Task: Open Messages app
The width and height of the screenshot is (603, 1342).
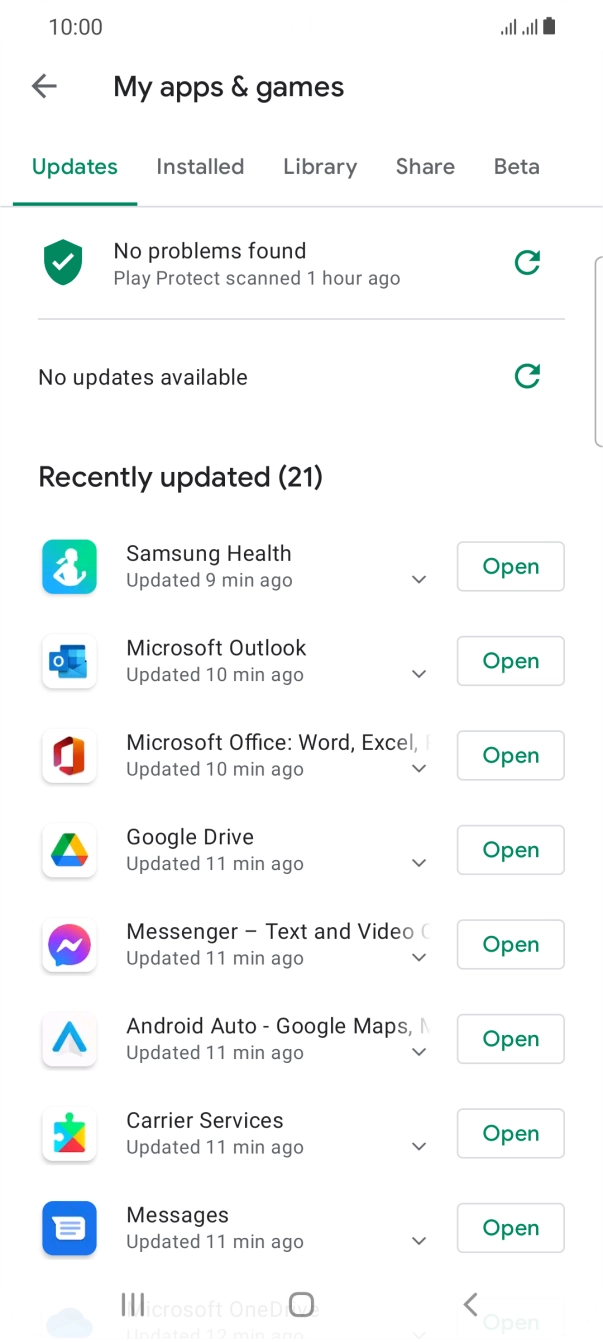Action: (510, 1228)
